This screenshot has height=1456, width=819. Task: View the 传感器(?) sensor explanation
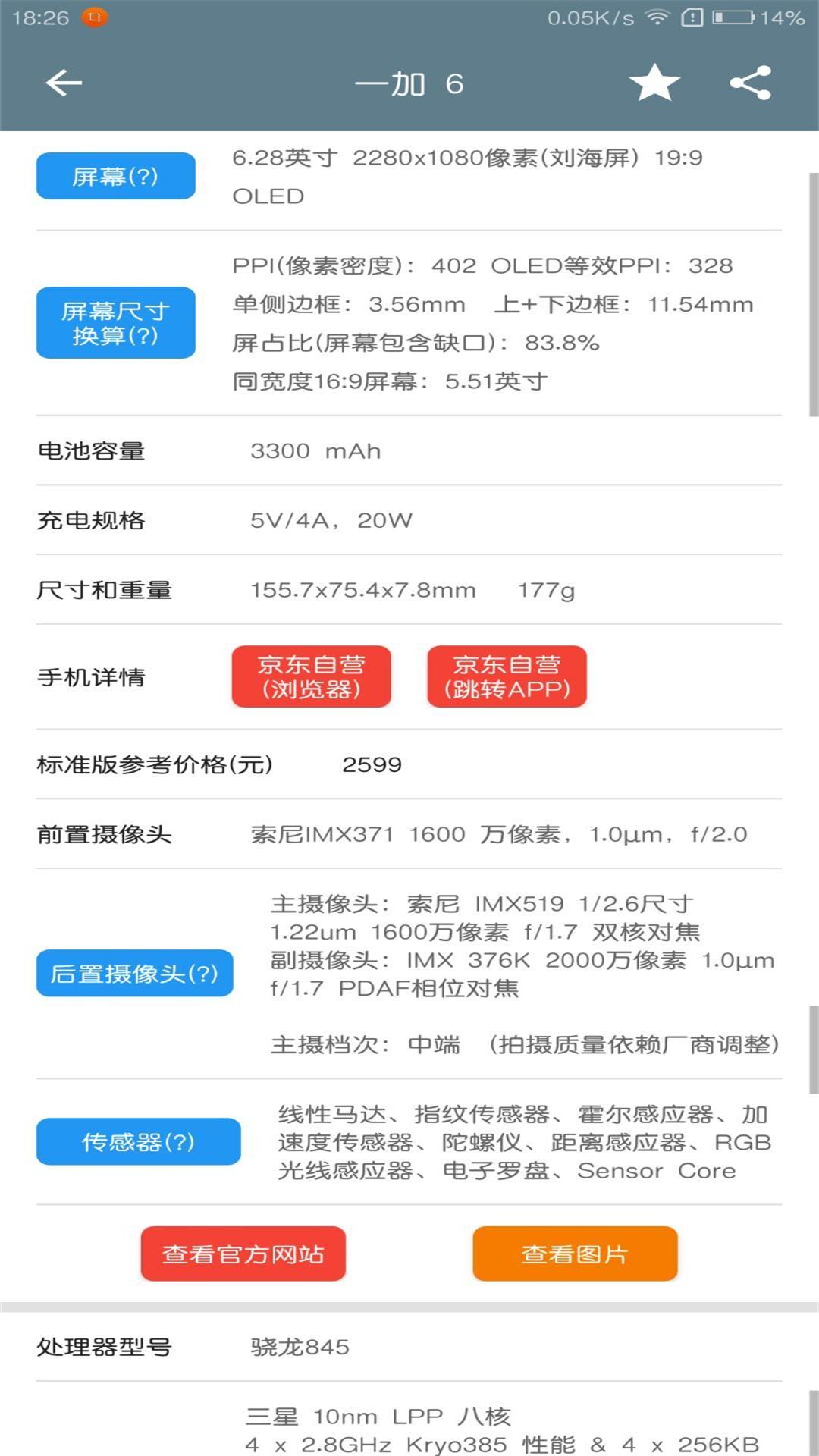pyautogui.click(x=137, y=1140)
